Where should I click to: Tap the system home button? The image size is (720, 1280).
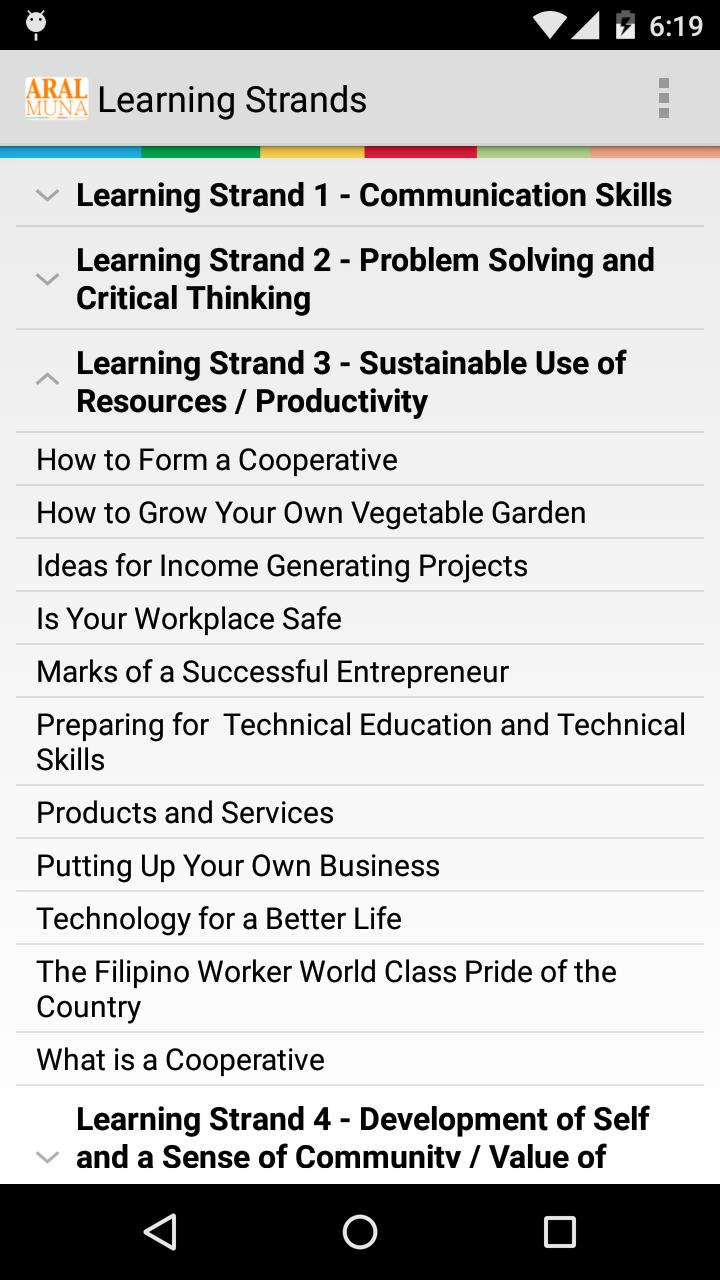point(360,1232)
